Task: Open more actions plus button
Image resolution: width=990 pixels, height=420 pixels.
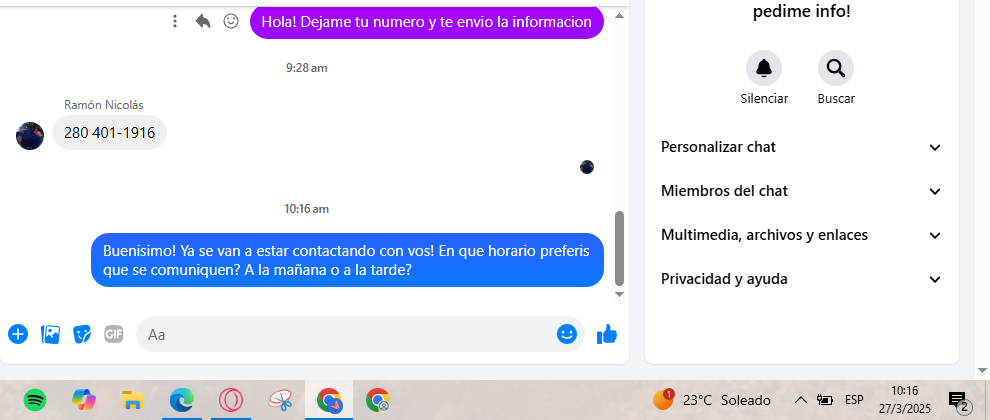Action: tap(17, 334)
